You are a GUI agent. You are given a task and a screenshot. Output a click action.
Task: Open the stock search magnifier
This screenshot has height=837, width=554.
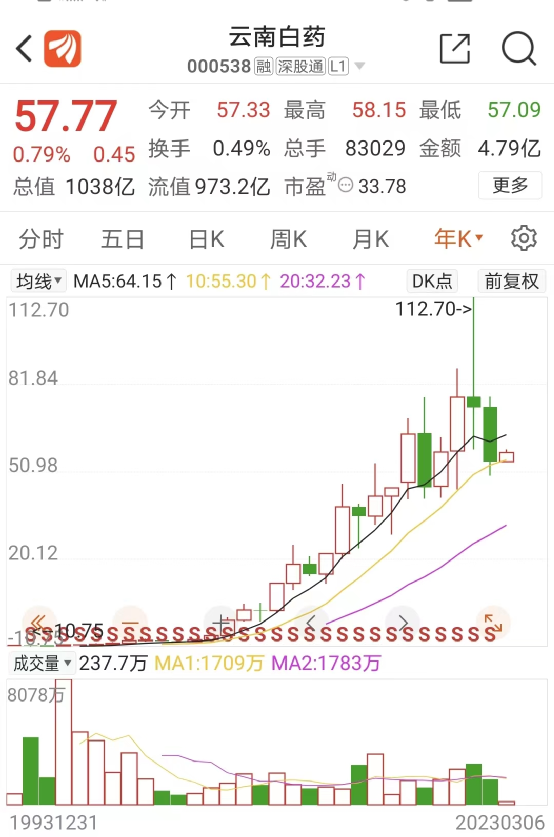point(519,49)
